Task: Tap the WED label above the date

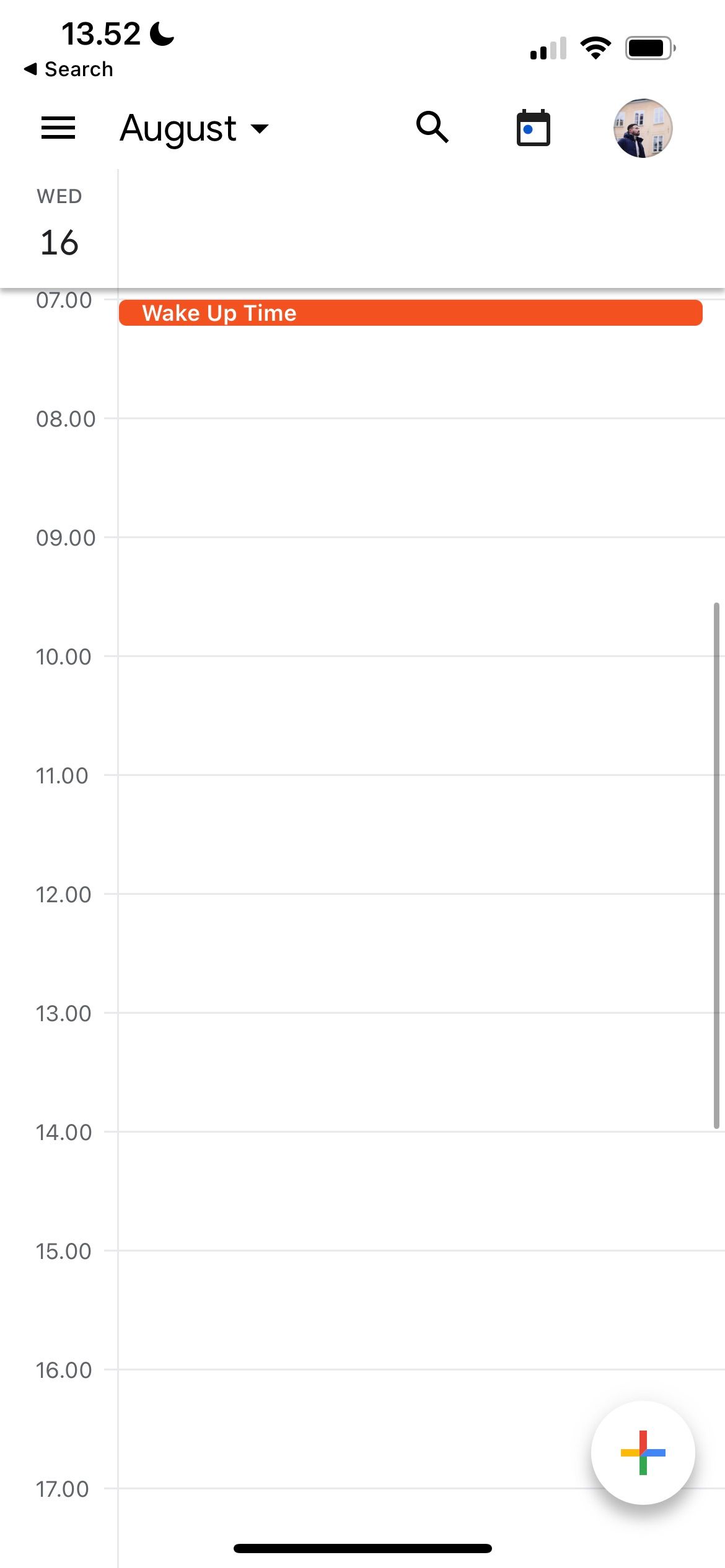Action: 59,196
